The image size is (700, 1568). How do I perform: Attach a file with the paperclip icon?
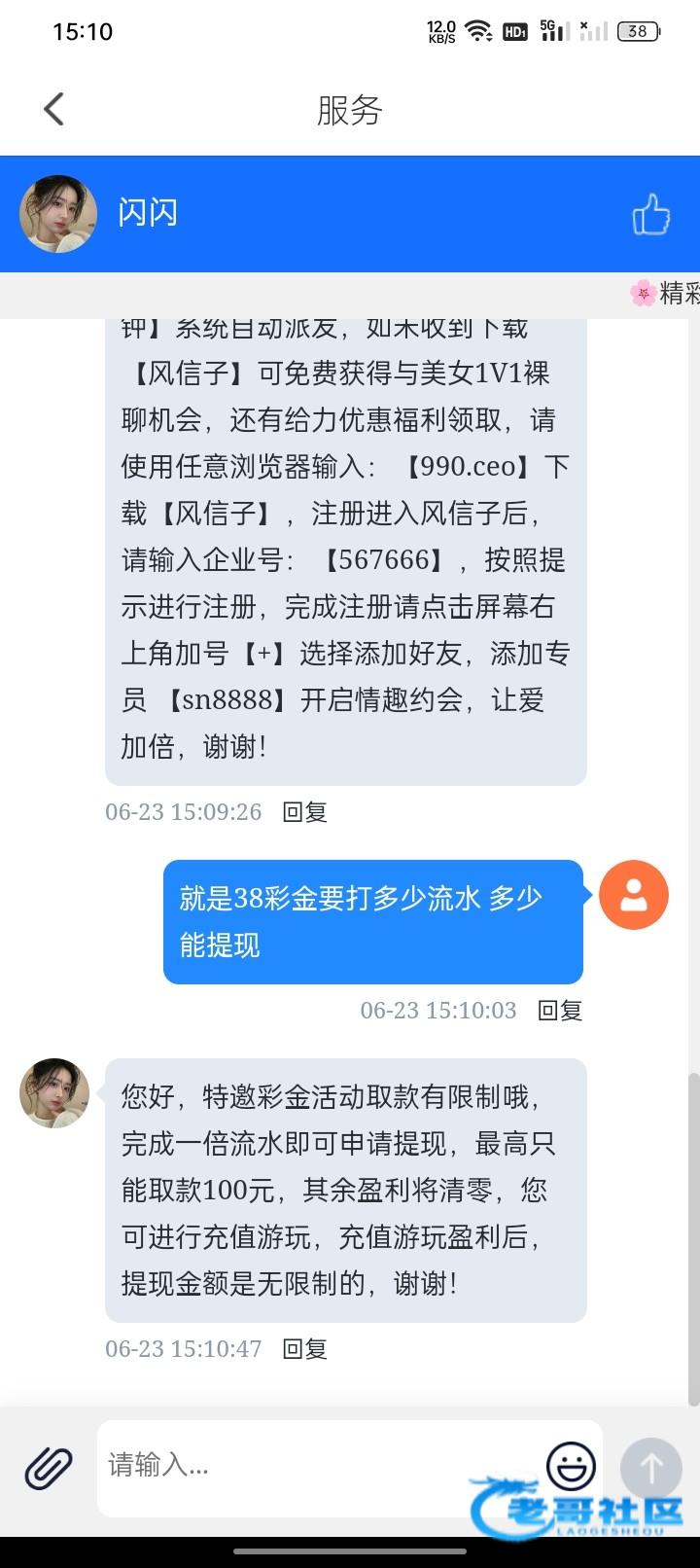[49, 1467]
